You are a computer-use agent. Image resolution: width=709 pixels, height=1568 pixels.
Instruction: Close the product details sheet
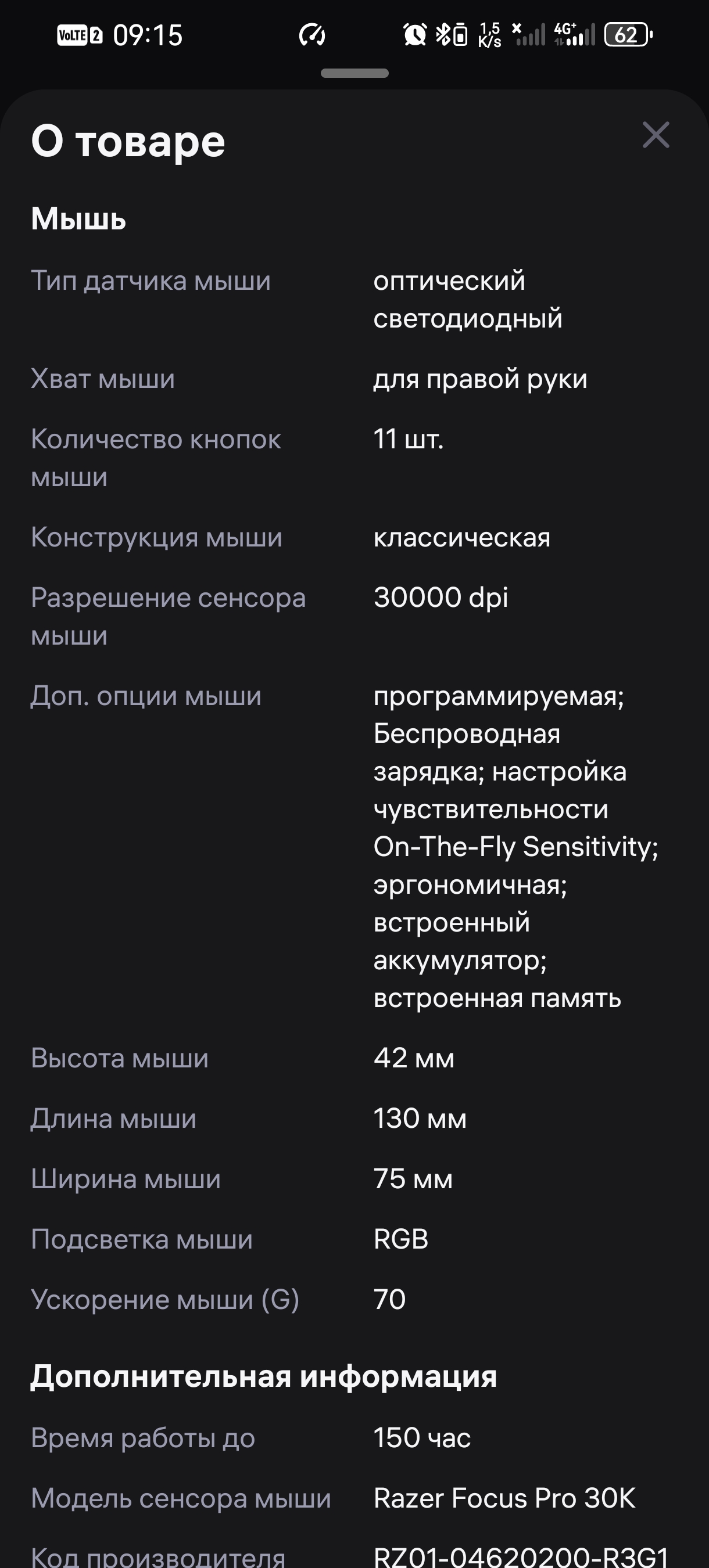(656, 136)
